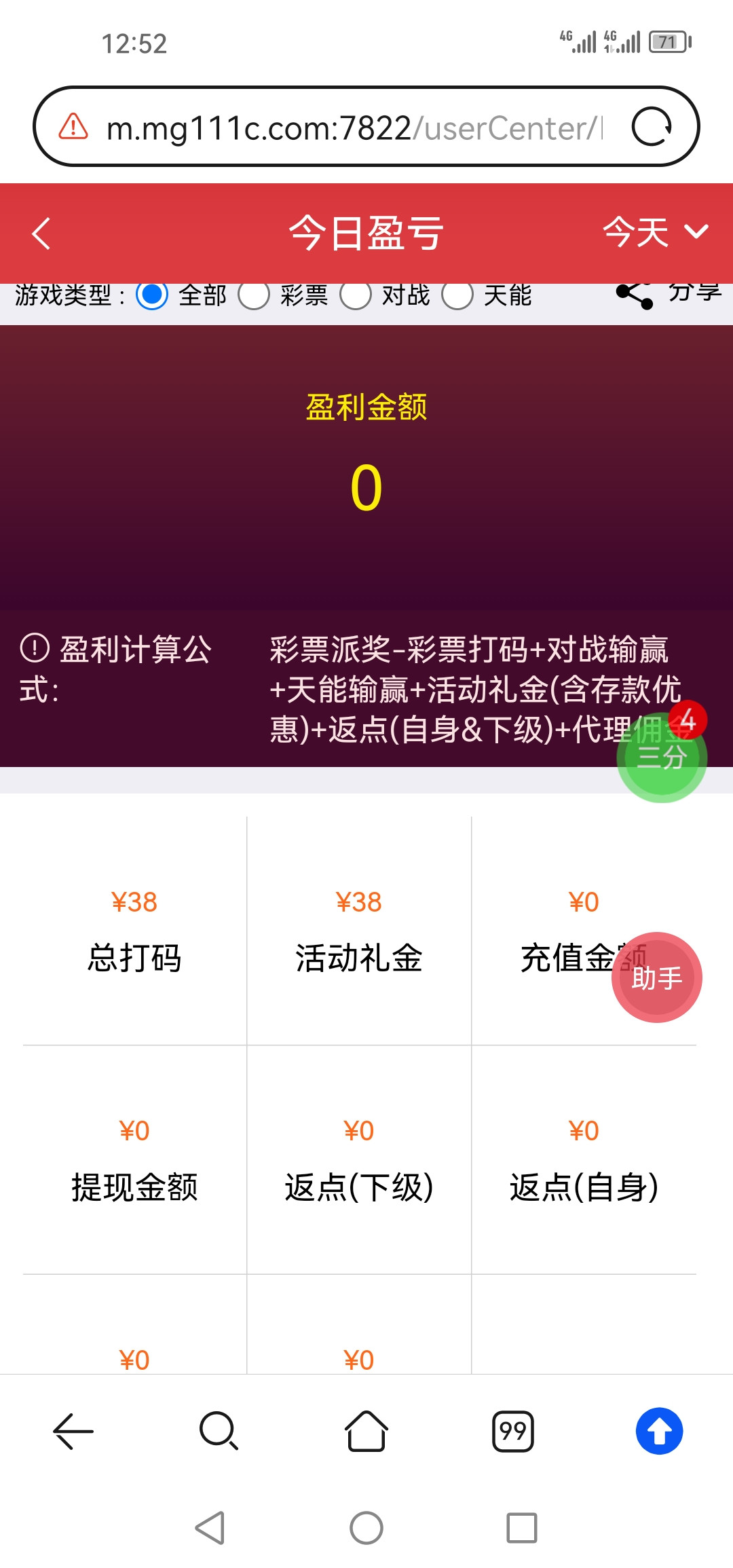The image size is (733, 1568).
Task: Open the green 三分 floating button
Action: click(x=661, y=758)
